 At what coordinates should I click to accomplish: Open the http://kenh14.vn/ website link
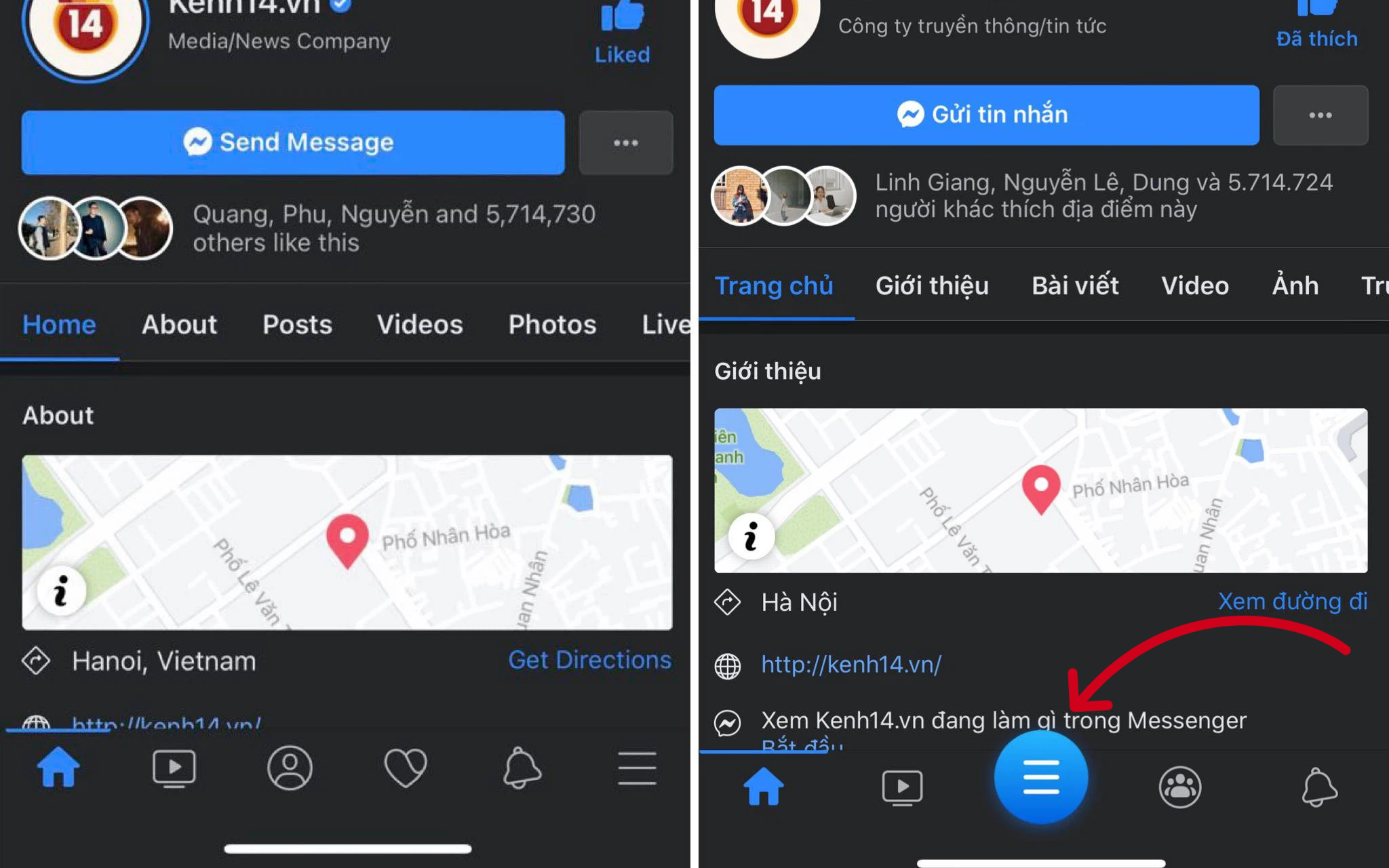click(850, 665)
